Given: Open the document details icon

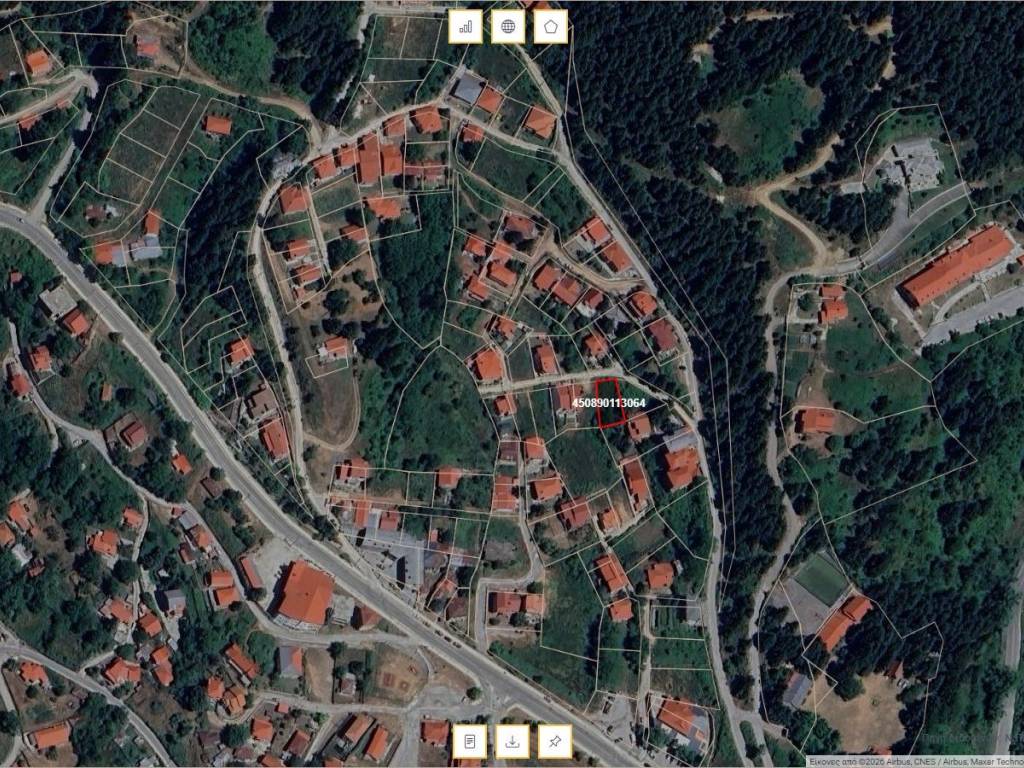Looking at the screenshot, I should pos(469,741).
